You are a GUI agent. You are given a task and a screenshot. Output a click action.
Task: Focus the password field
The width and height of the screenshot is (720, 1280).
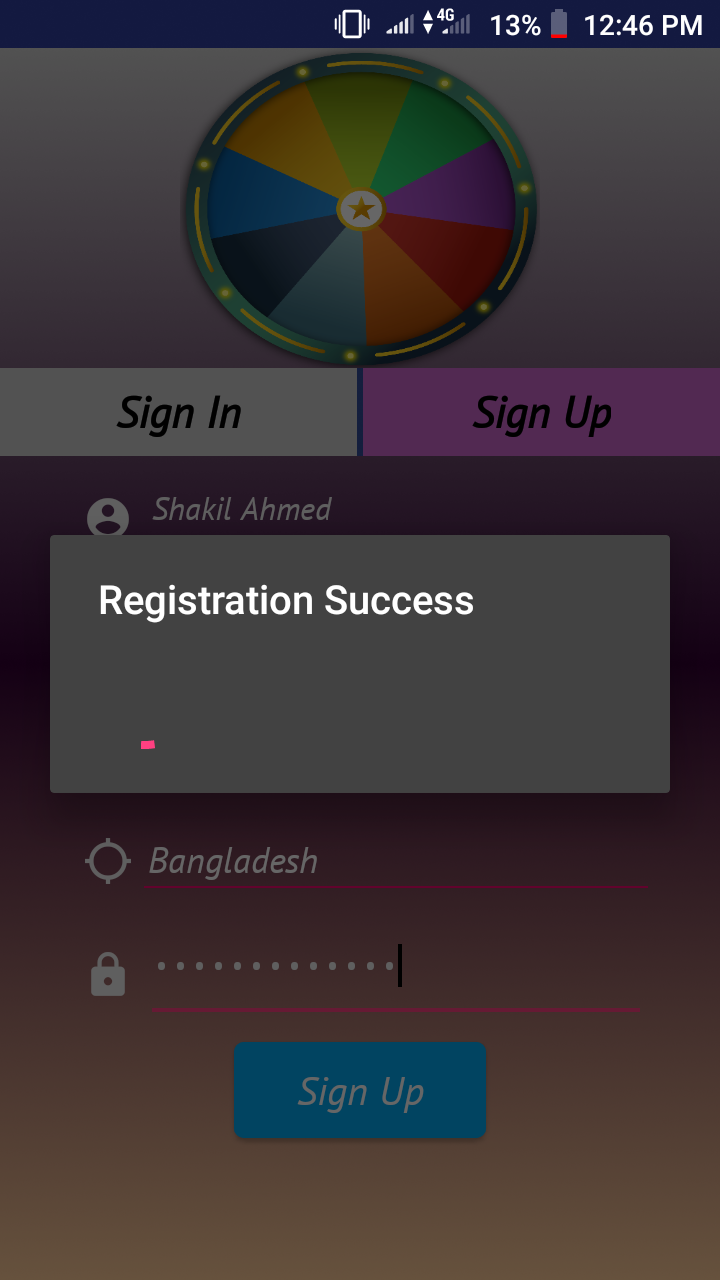tap(396, 967)
